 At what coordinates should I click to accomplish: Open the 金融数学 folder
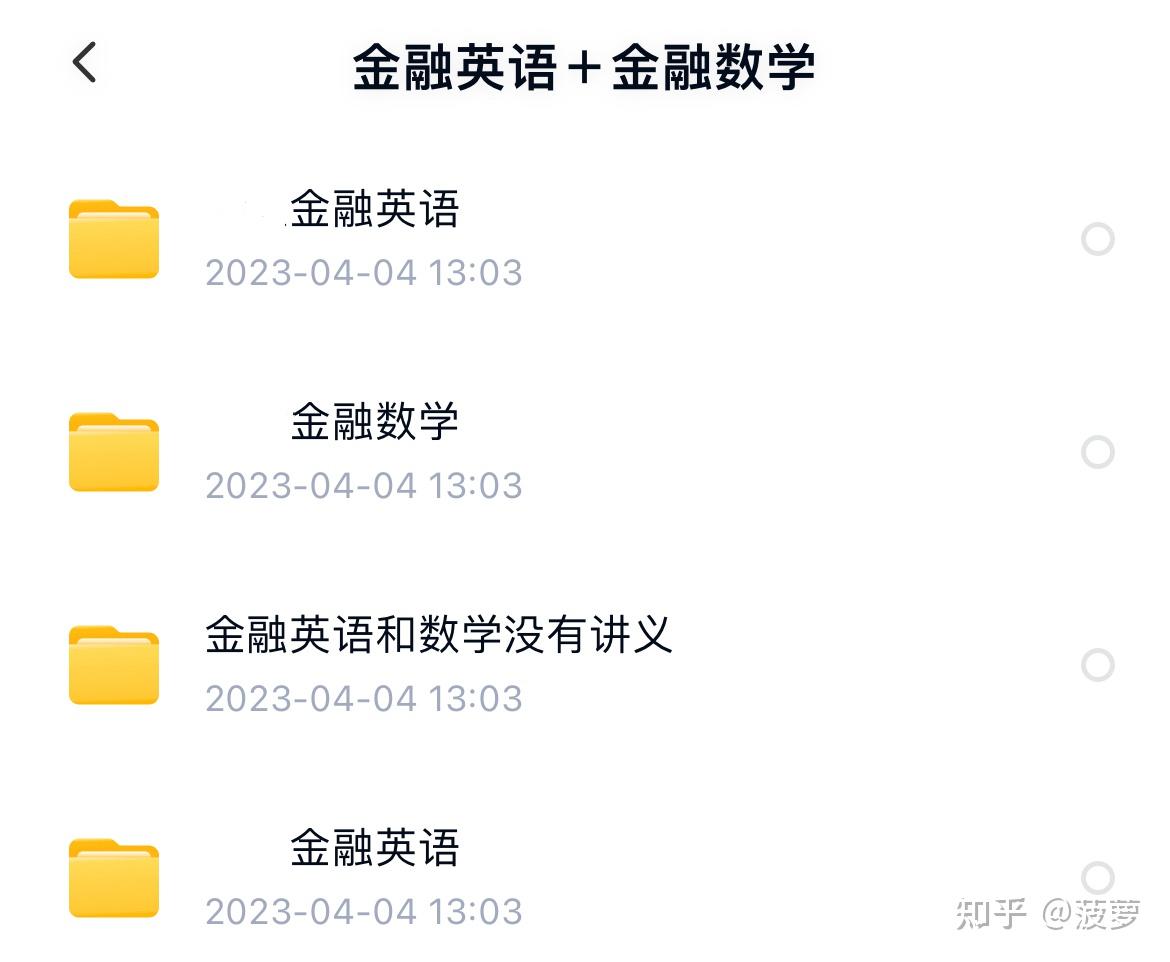pyautogui.click(x=374, y=423)
